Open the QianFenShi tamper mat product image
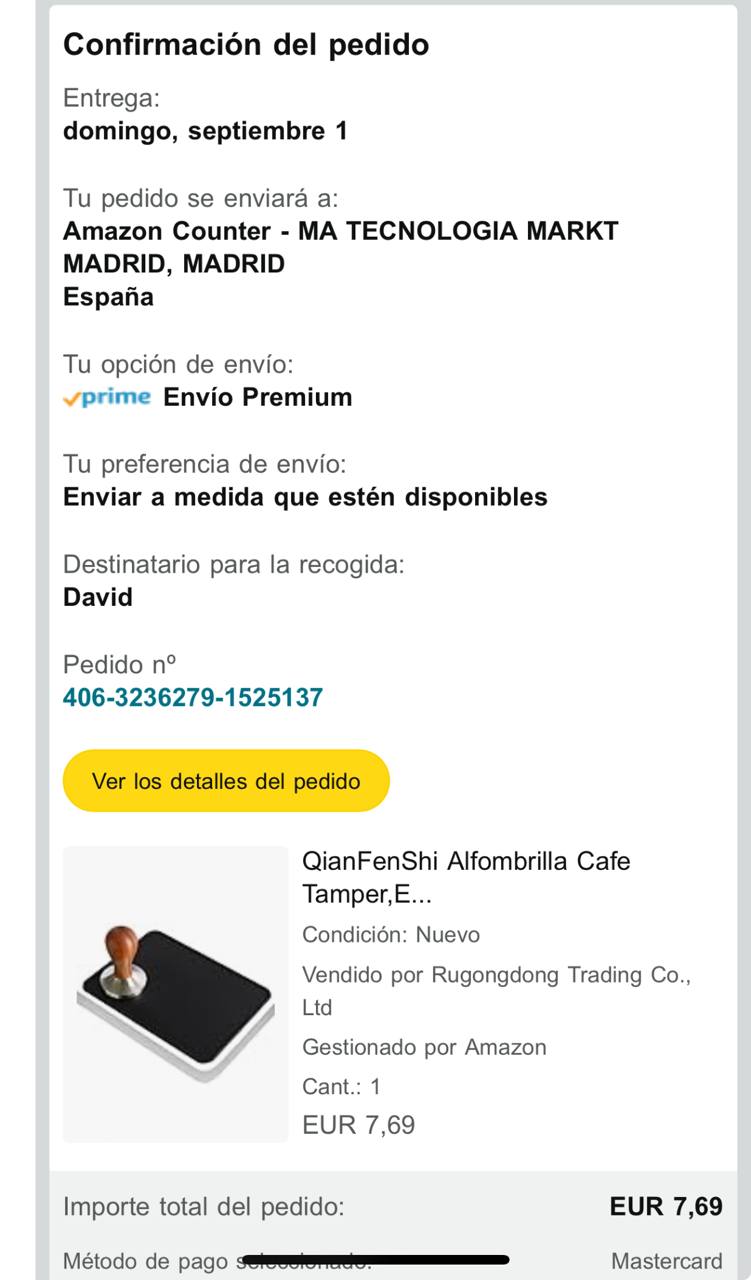Image resolution: width=751 pixels, height=1280 pixels. click(176, 994)
